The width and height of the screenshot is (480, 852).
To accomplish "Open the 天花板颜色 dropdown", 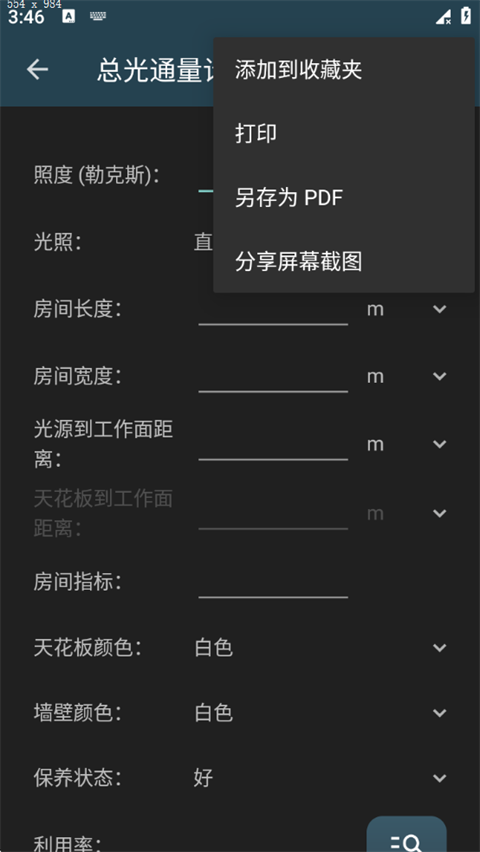I will coord(322,648).
